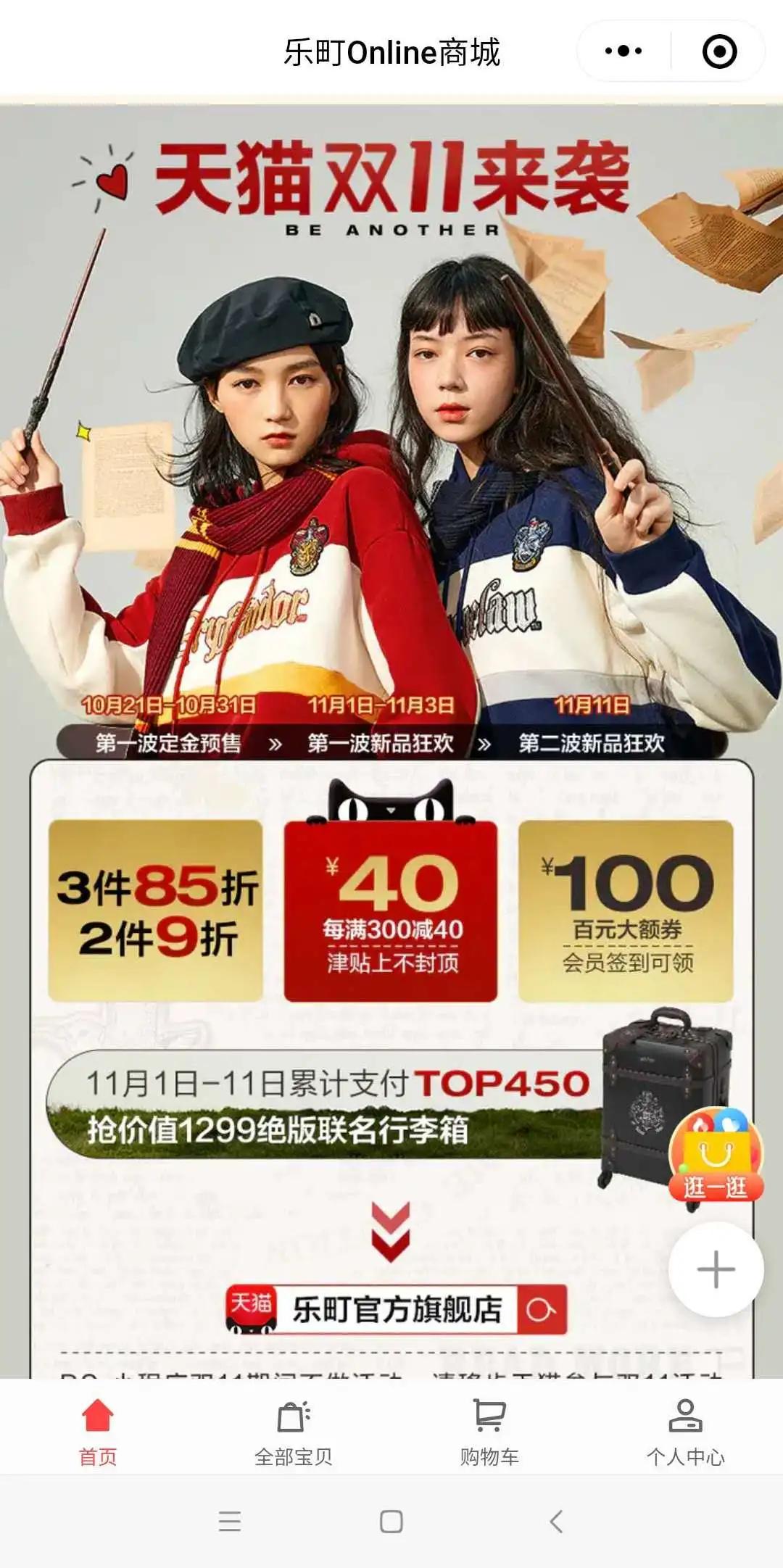Claim the ¥40 每满300减40 coupon

(391, 912)
